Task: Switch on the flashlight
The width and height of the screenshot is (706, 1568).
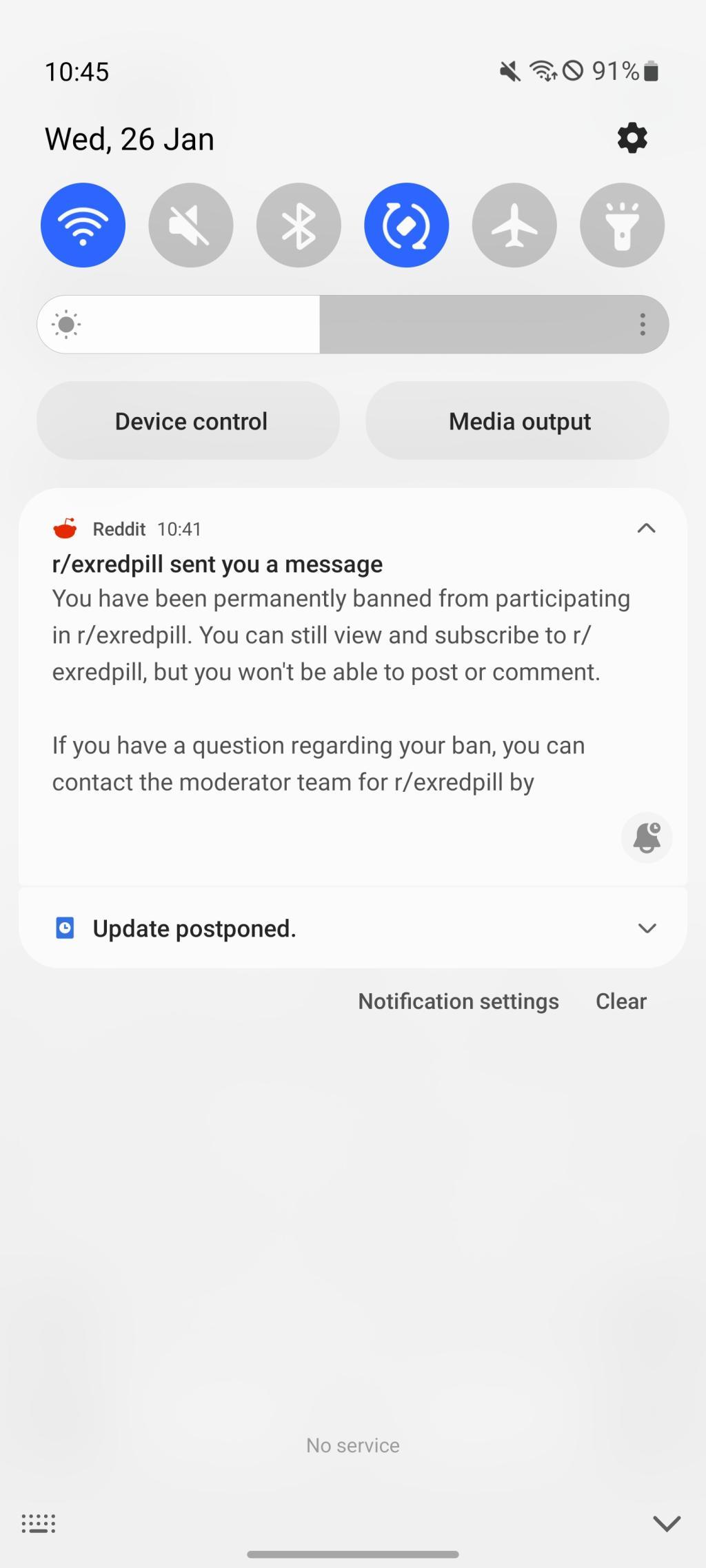Action: (622, 225)
